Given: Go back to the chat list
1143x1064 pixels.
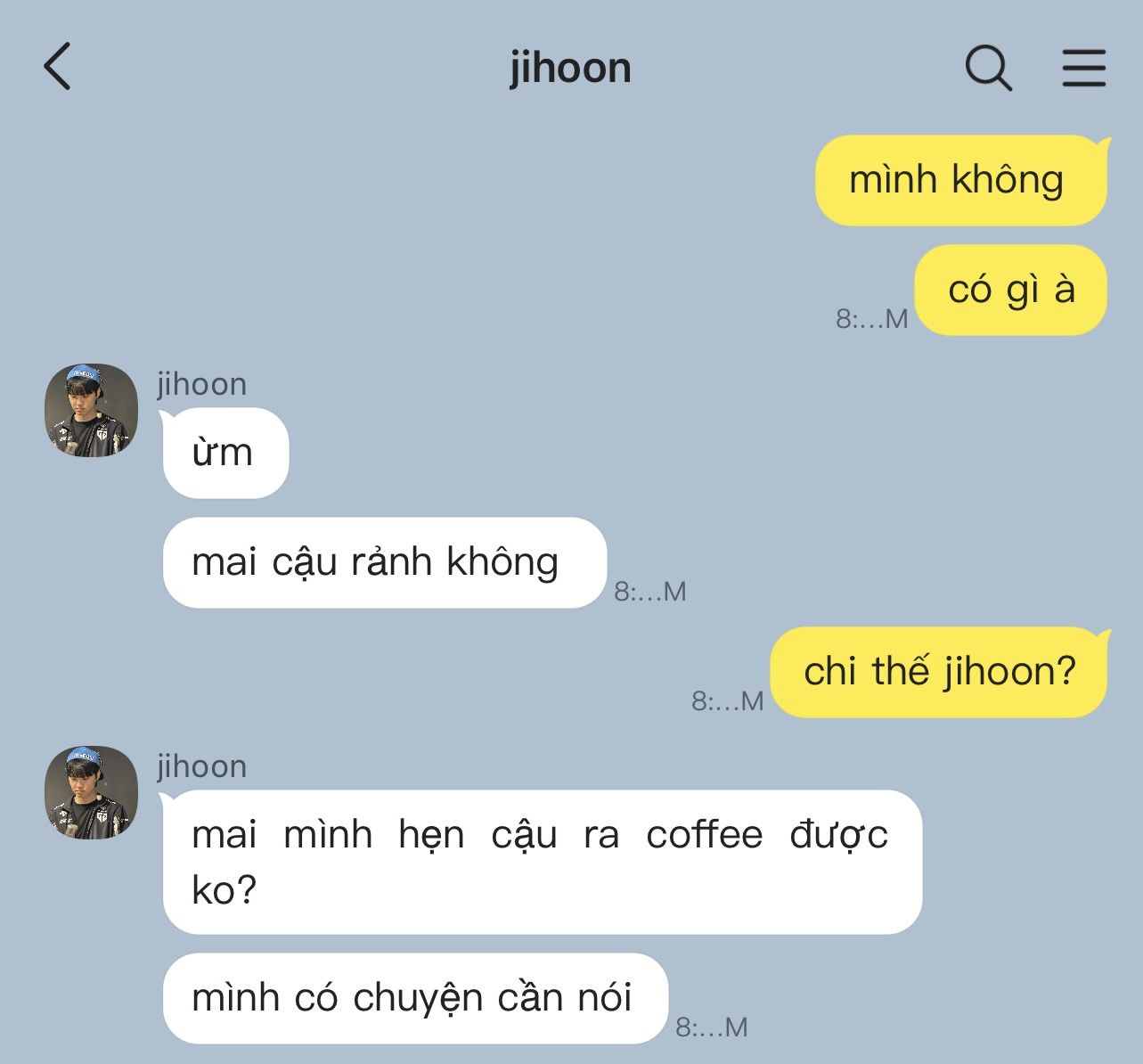Looking at the screenshot, I should click(57, 67).
